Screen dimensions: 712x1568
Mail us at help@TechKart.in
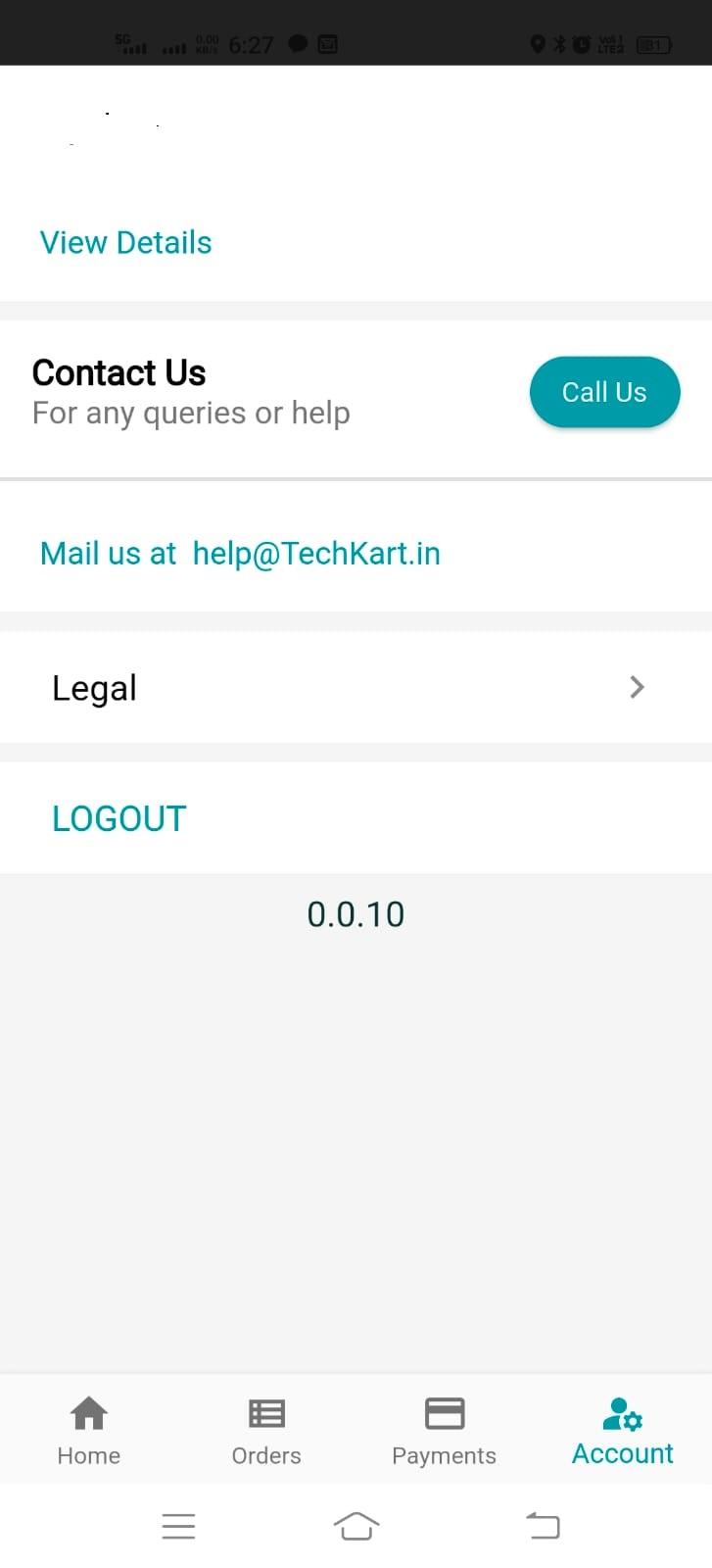[x=240, y=554]
